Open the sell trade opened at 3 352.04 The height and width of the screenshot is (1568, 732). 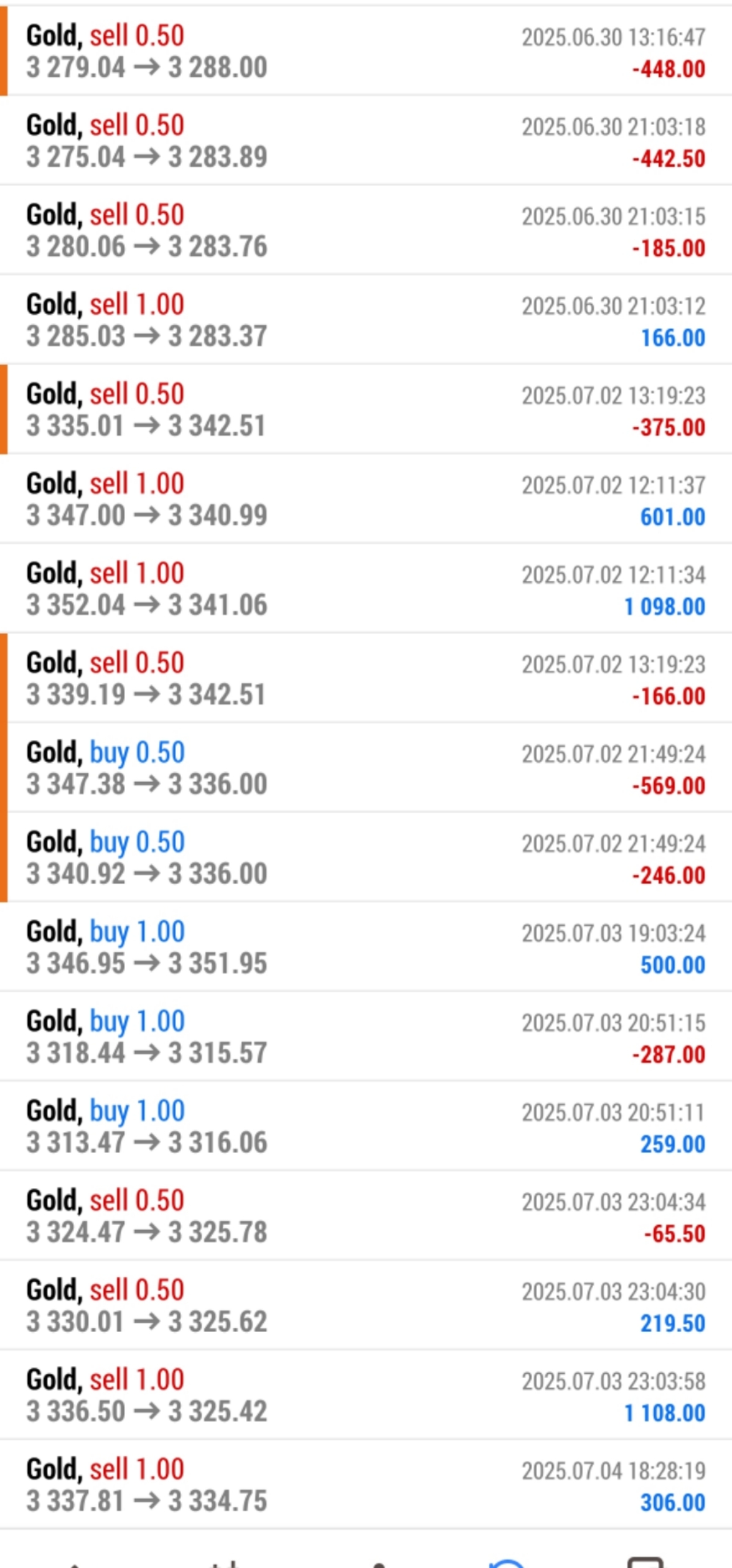tap(366, 588)
